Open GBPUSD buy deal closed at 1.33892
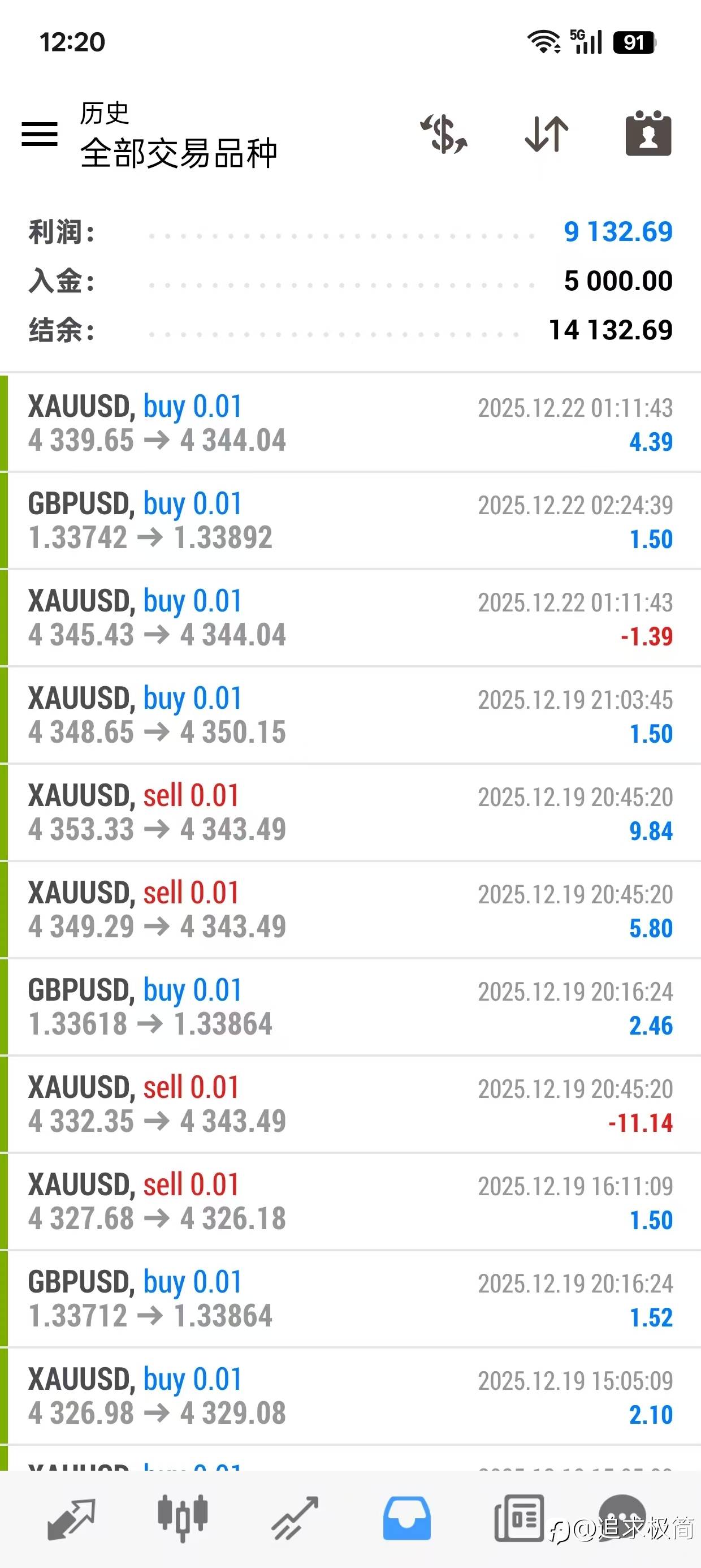This screenshot has height=1568, width=701. tap(350, 520)
